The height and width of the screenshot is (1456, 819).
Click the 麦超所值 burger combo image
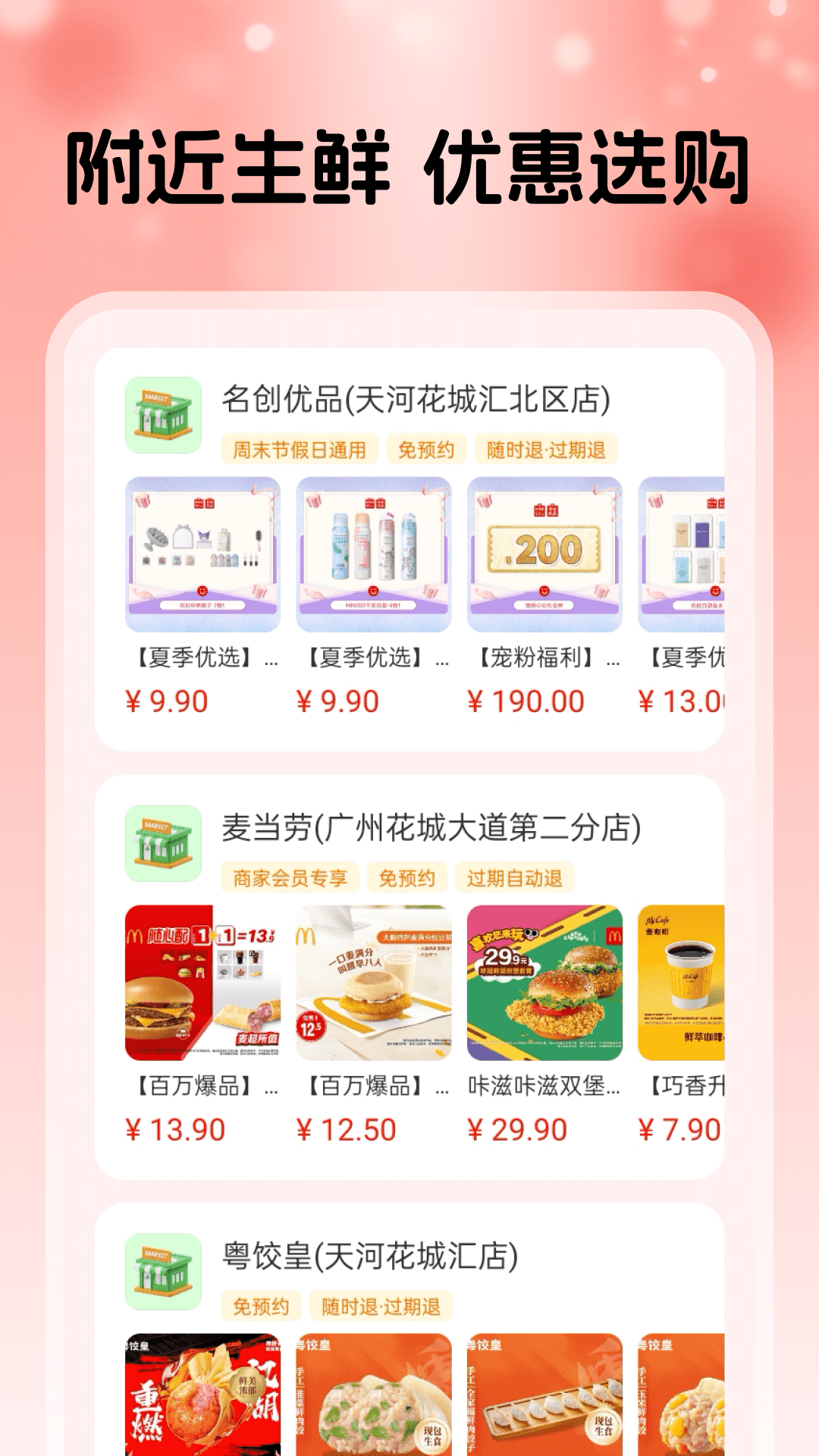point(203,981)
